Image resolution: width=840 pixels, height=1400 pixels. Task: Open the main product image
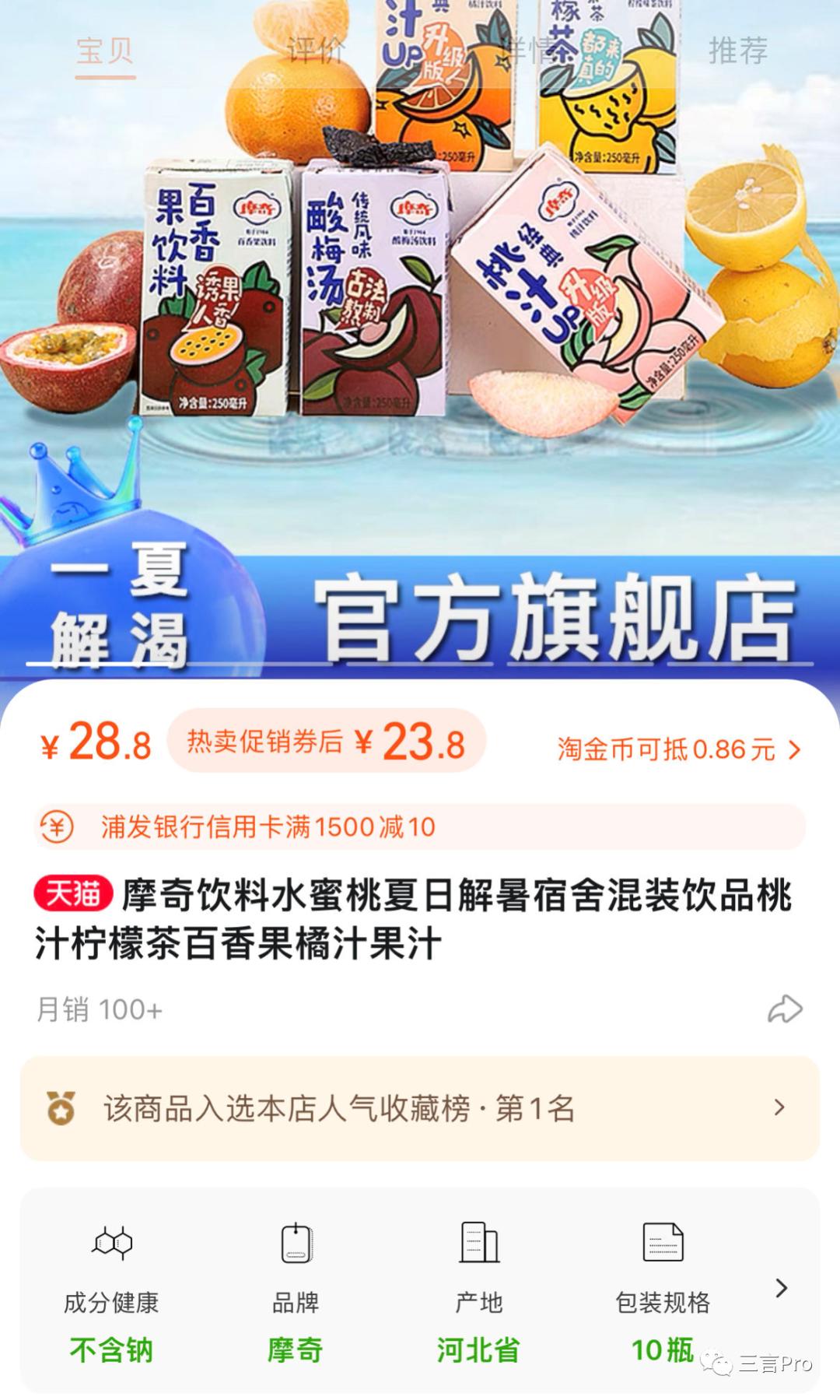420,311
